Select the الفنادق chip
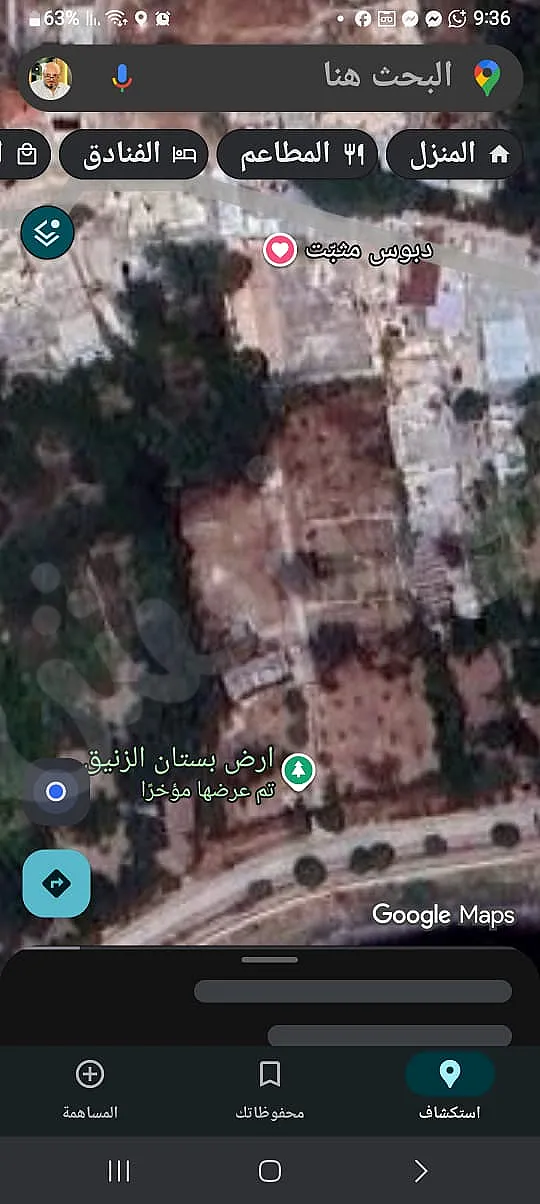Image resolution: width=540 pixels, height=1204 pixels. click(x=134, y=154)
